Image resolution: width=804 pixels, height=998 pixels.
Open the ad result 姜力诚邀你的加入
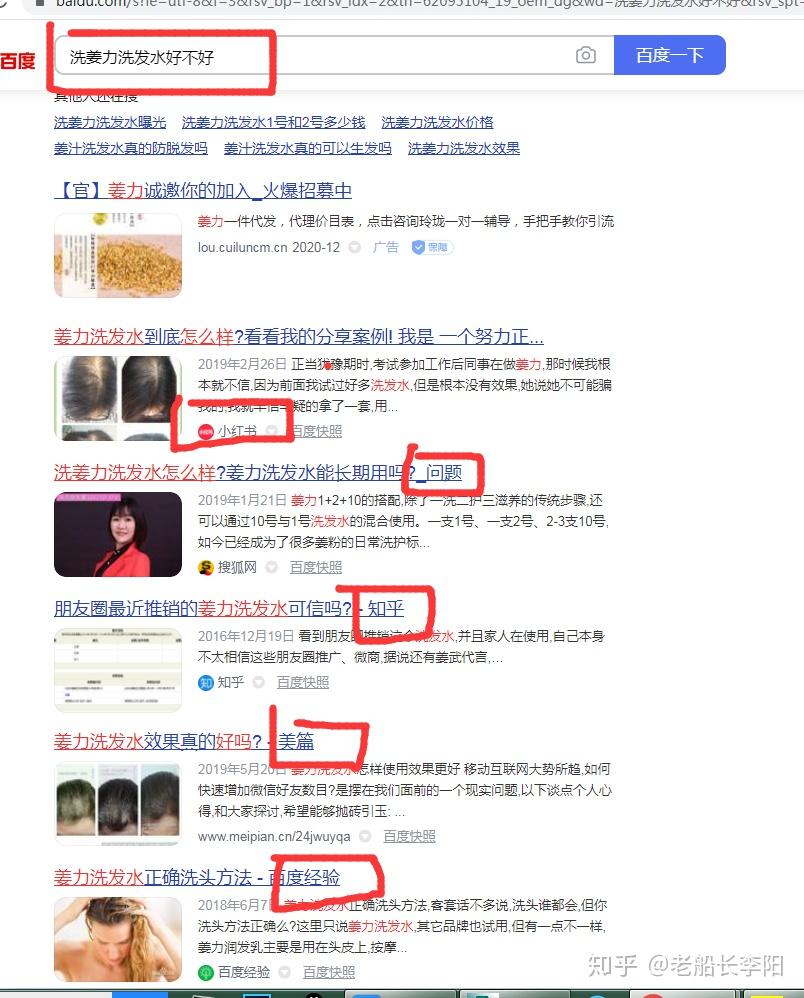(x=203, y=190)
